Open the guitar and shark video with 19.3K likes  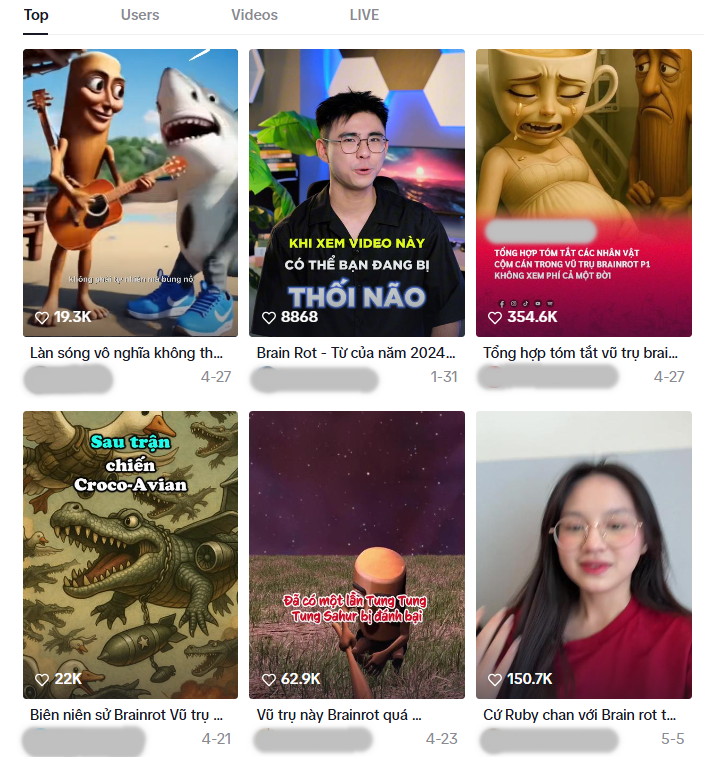130,190
